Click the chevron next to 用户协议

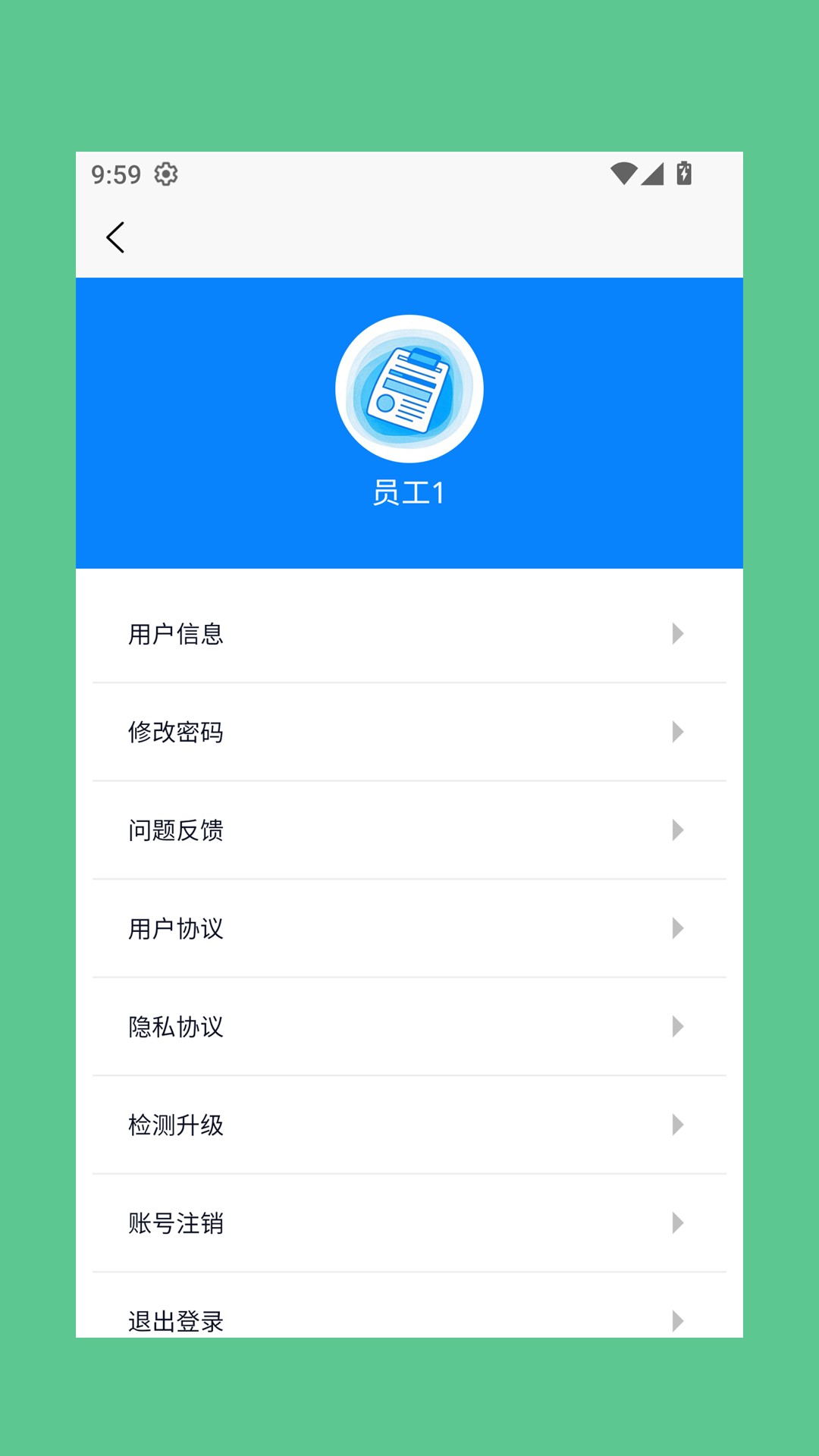pyautogui.click(x=677, y=928)
